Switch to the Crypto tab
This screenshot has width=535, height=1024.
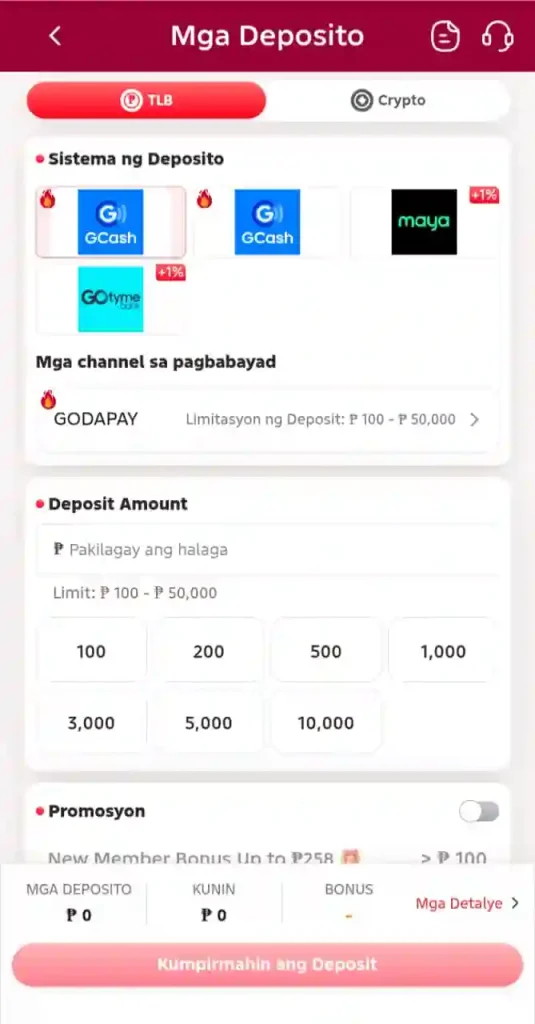point(388,101)
